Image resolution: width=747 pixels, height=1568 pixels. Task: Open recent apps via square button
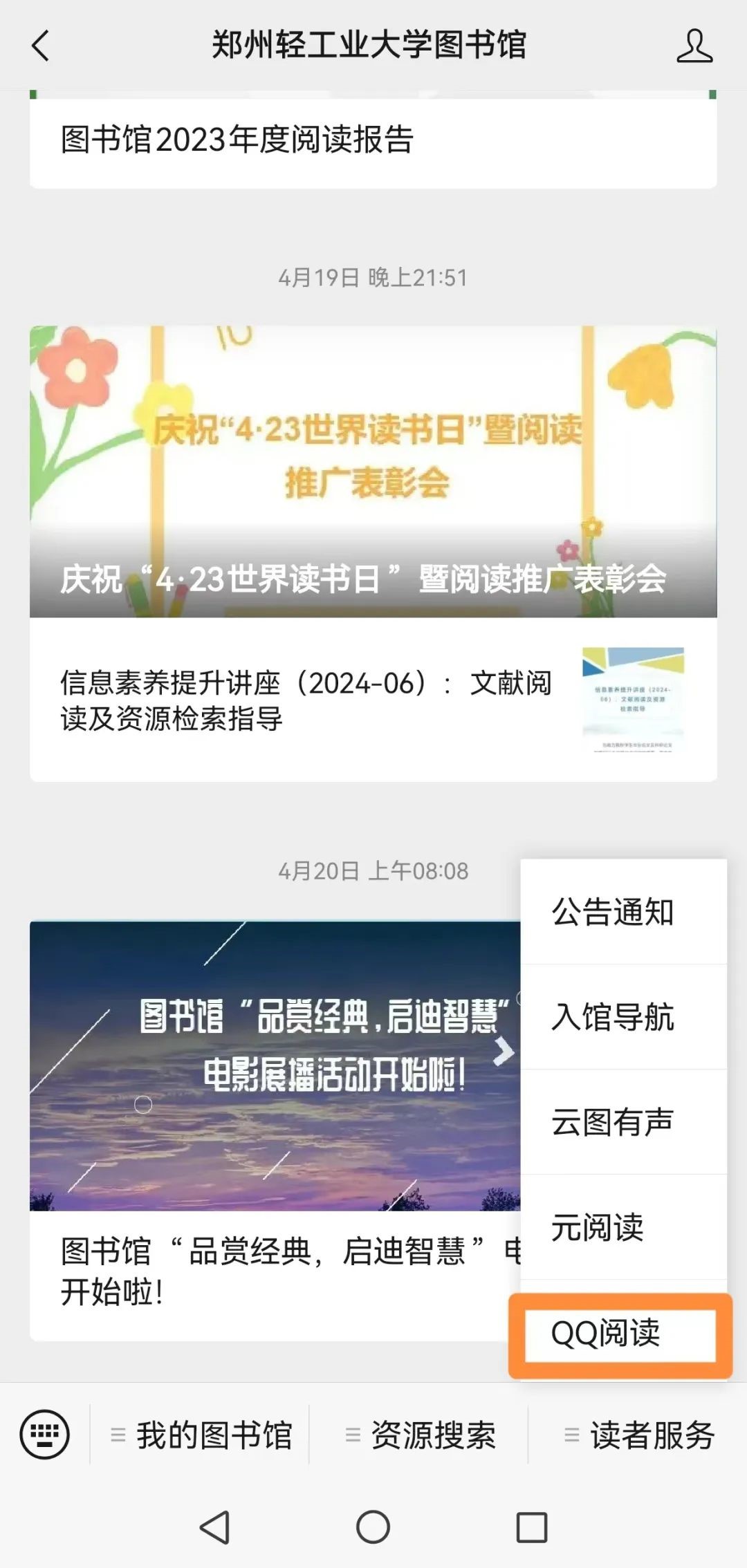[531, 1527]
